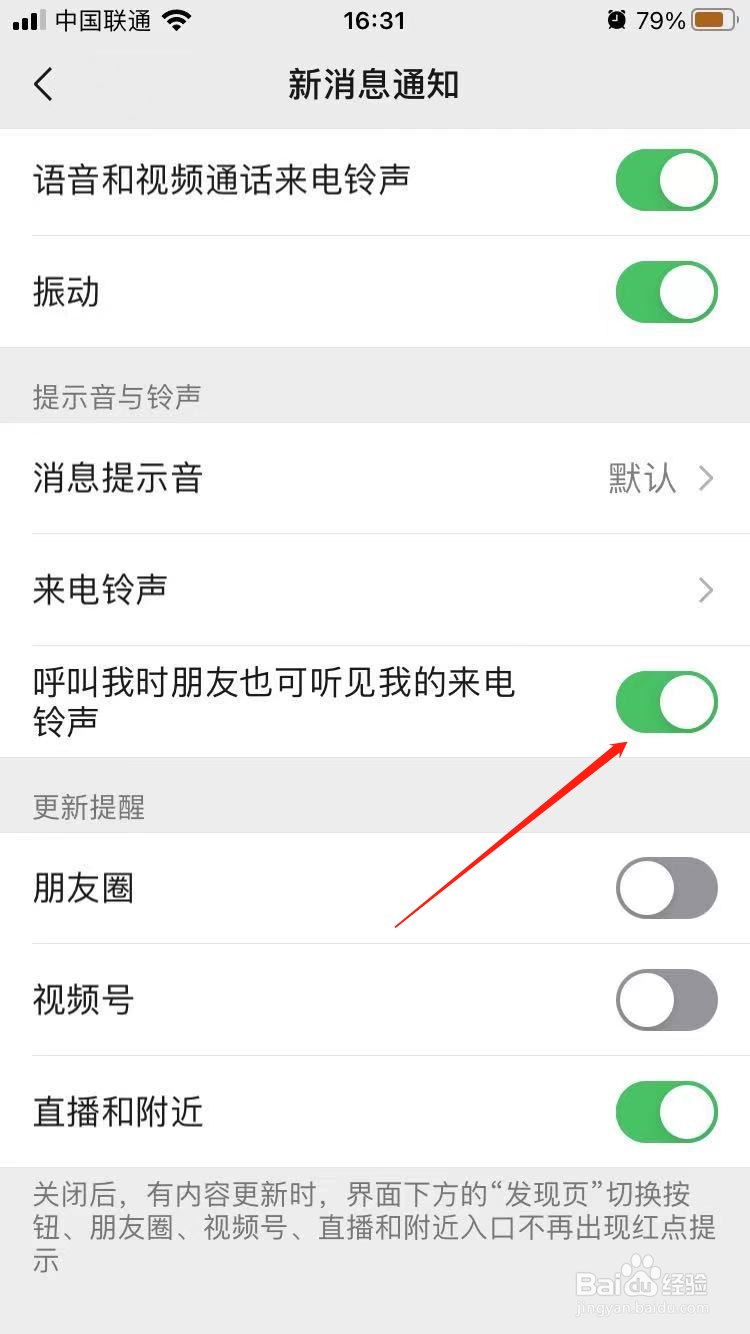
Task: Enable the 朋友圈 update reminder switch
Action: [666, 888]
